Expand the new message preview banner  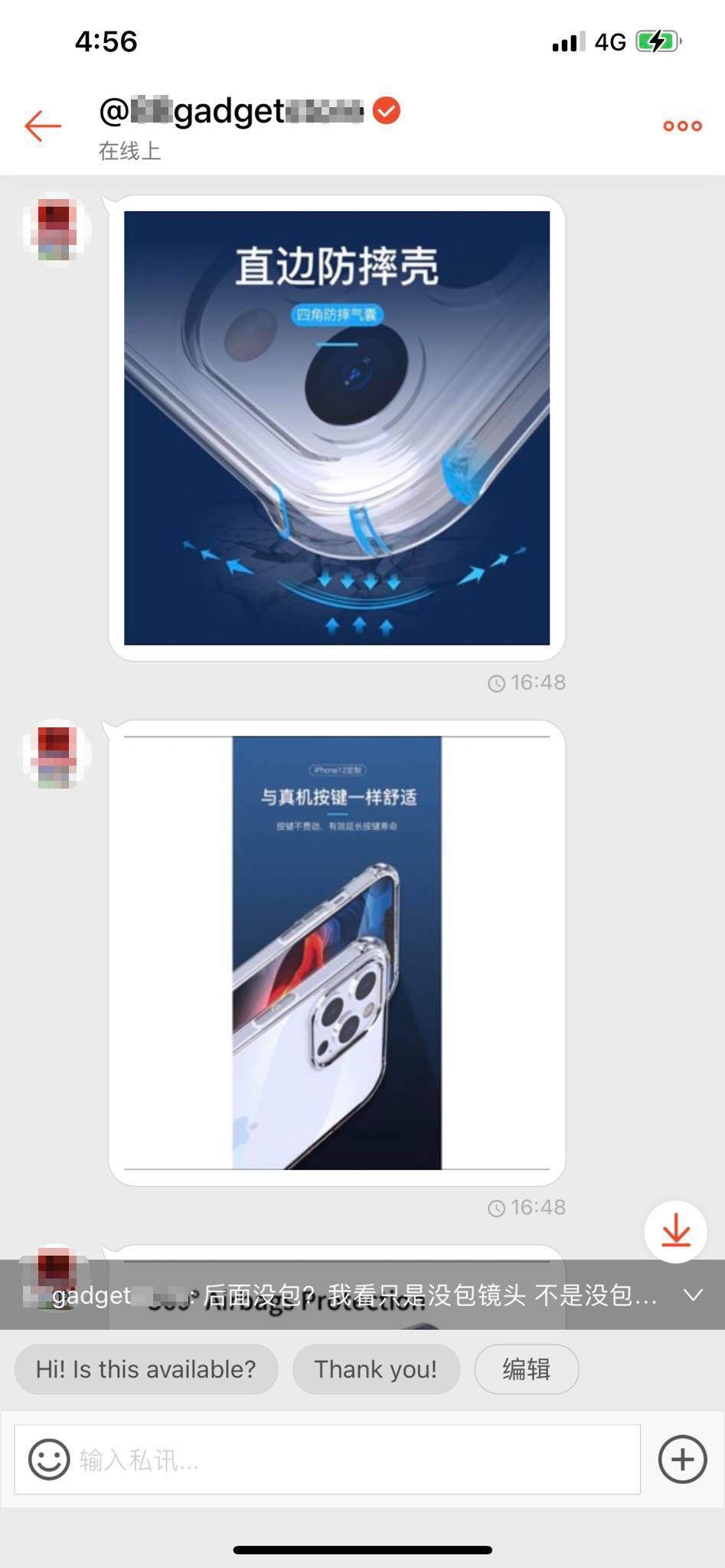693,1295
